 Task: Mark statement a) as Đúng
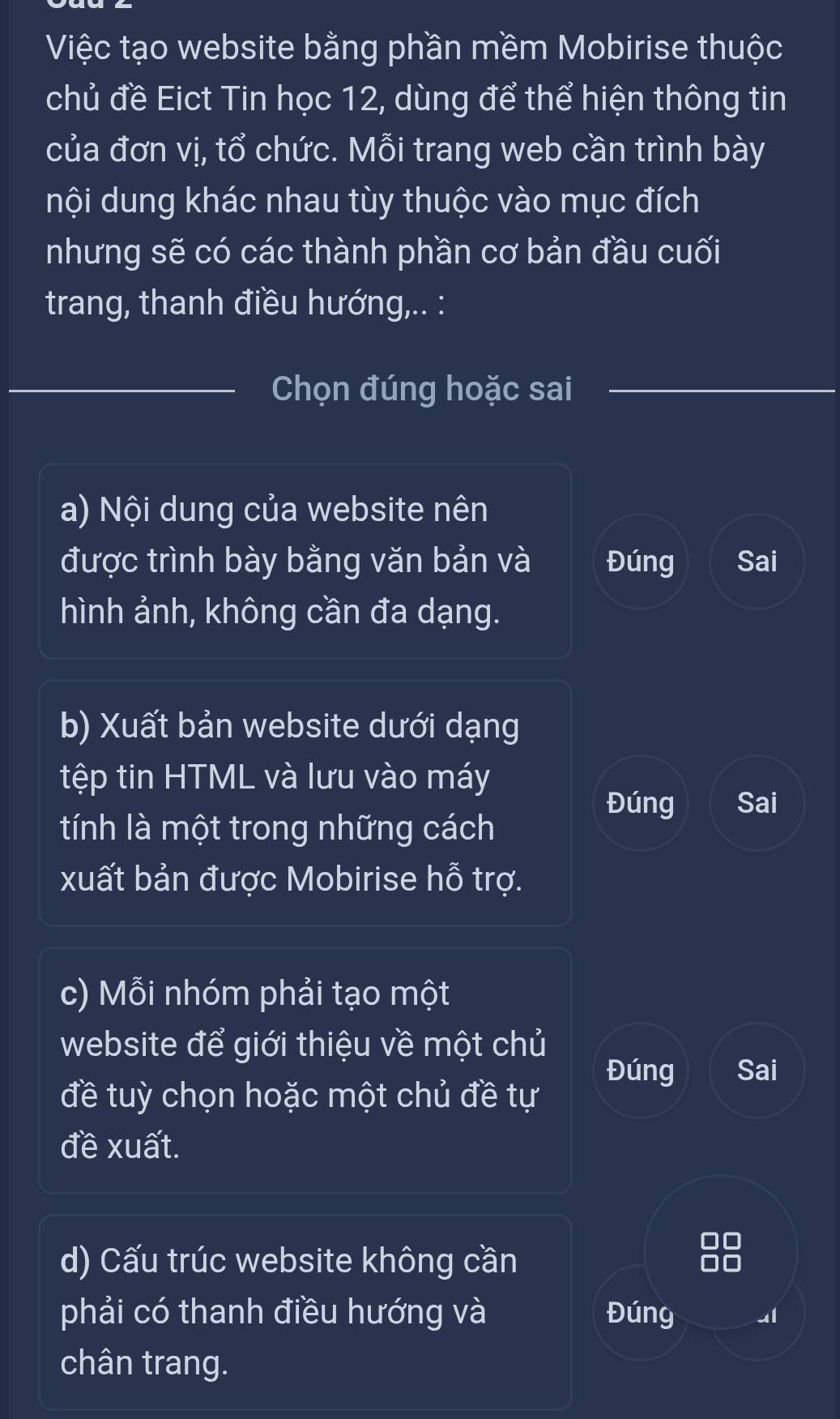click(x=640, y=562)
